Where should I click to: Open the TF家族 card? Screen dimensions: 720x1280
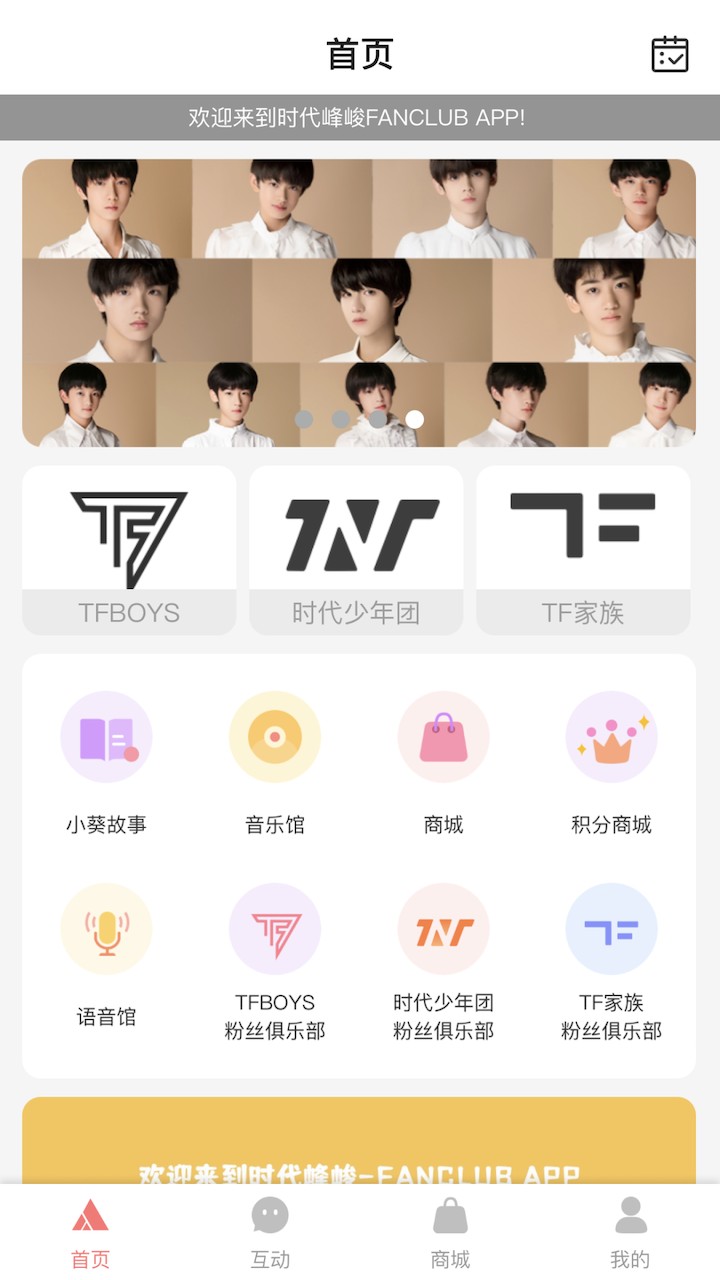[583, 549]
